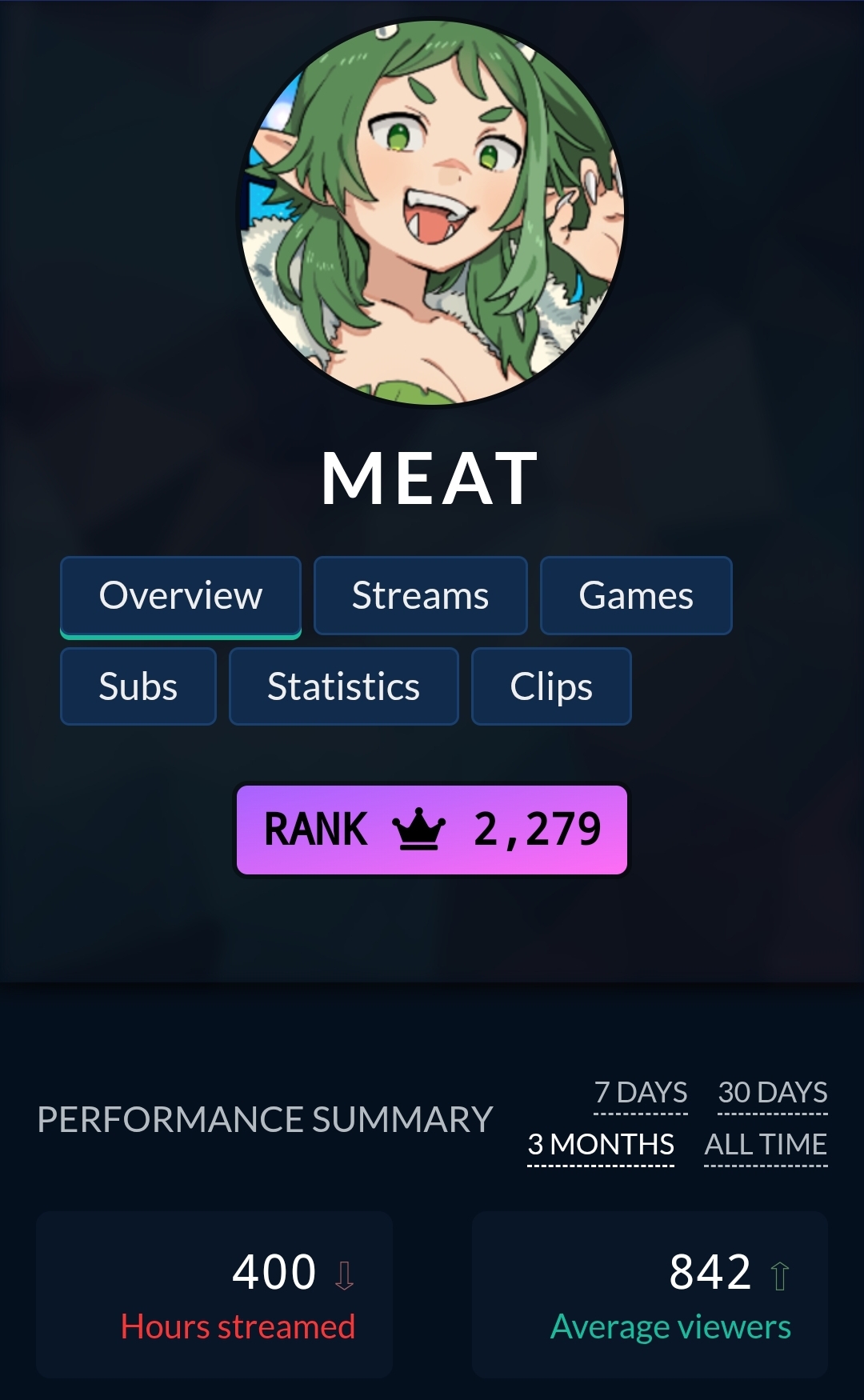Open the Statistics tab
The image size is (864, 1400).
tap(344, 686)
